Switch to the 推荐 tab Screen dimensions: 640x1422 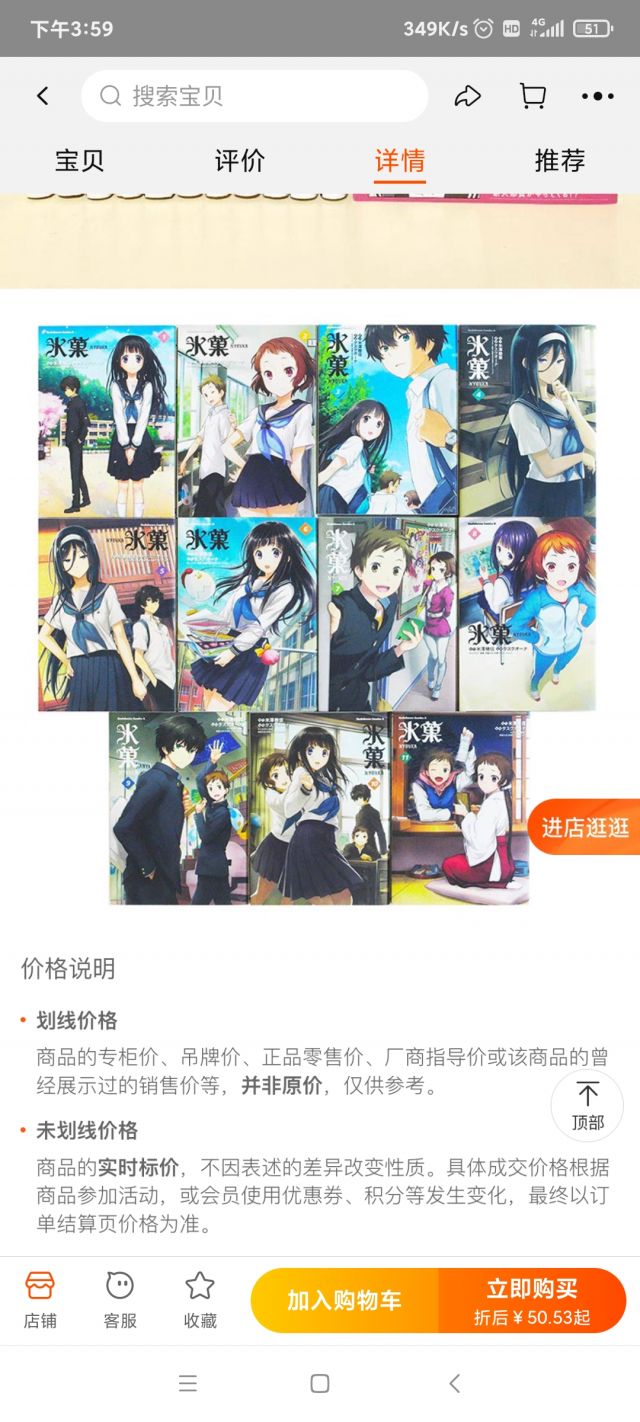pyautogui.click(x=560, y=160)
